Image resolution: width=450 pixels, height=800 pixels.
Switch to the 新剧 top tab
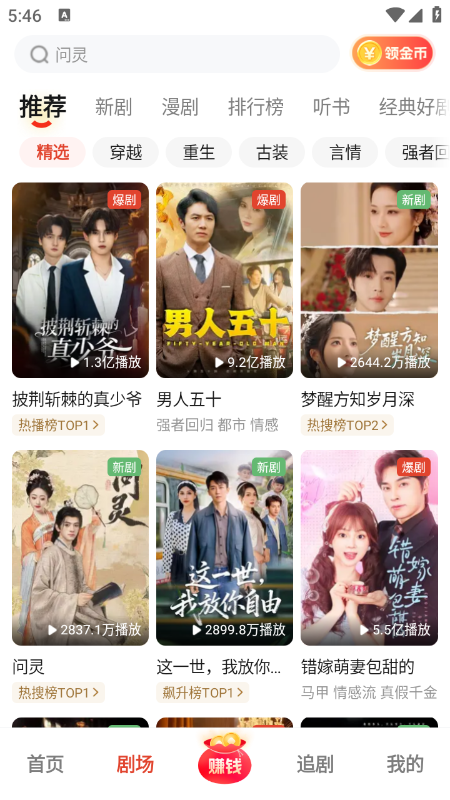[113, 107]
